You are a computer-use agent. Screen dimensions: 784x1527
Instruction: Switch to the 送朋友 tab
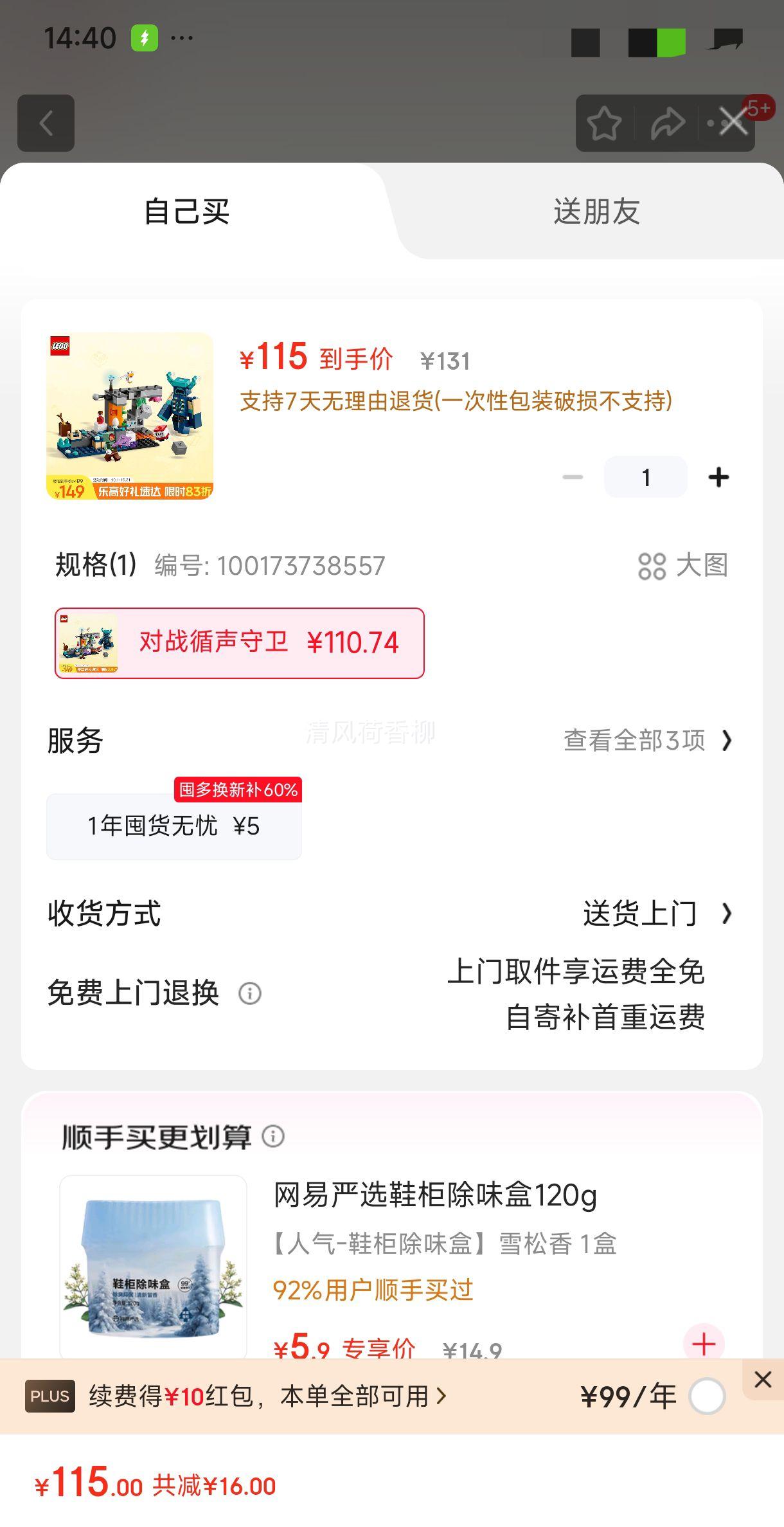[x=596, y=212]
